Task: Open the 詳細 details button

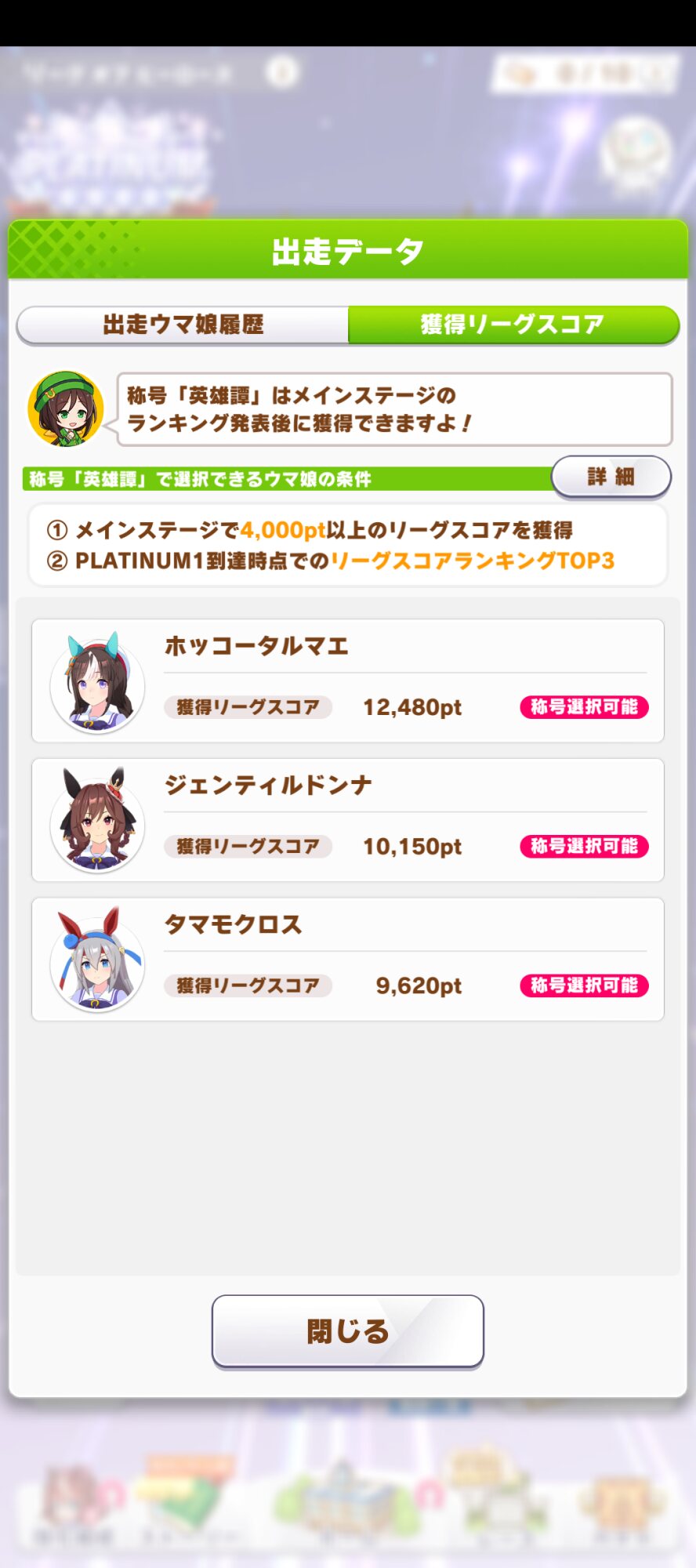Action: [611, 477]
